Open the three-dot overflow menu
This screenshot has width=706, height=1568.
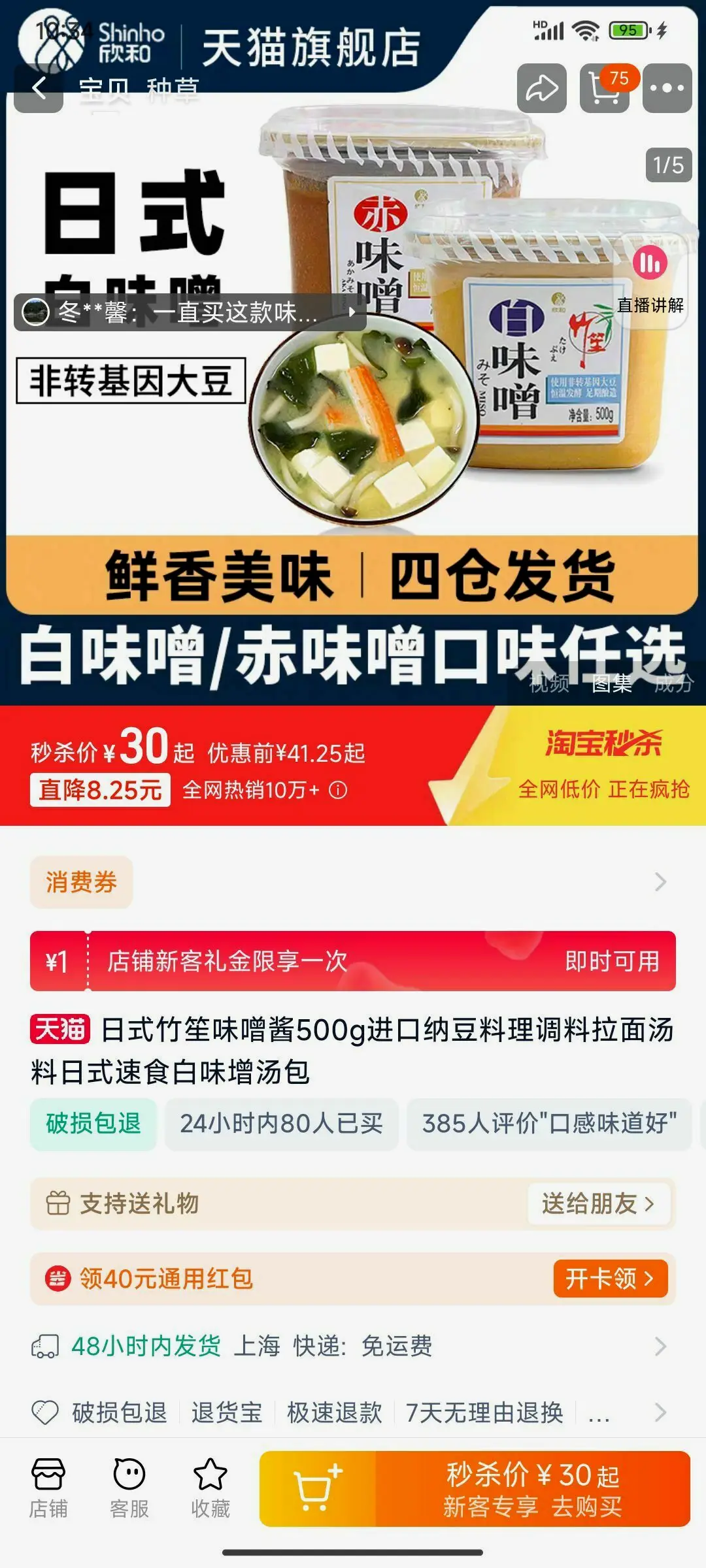pyautogui.click(x=667, y=89)
